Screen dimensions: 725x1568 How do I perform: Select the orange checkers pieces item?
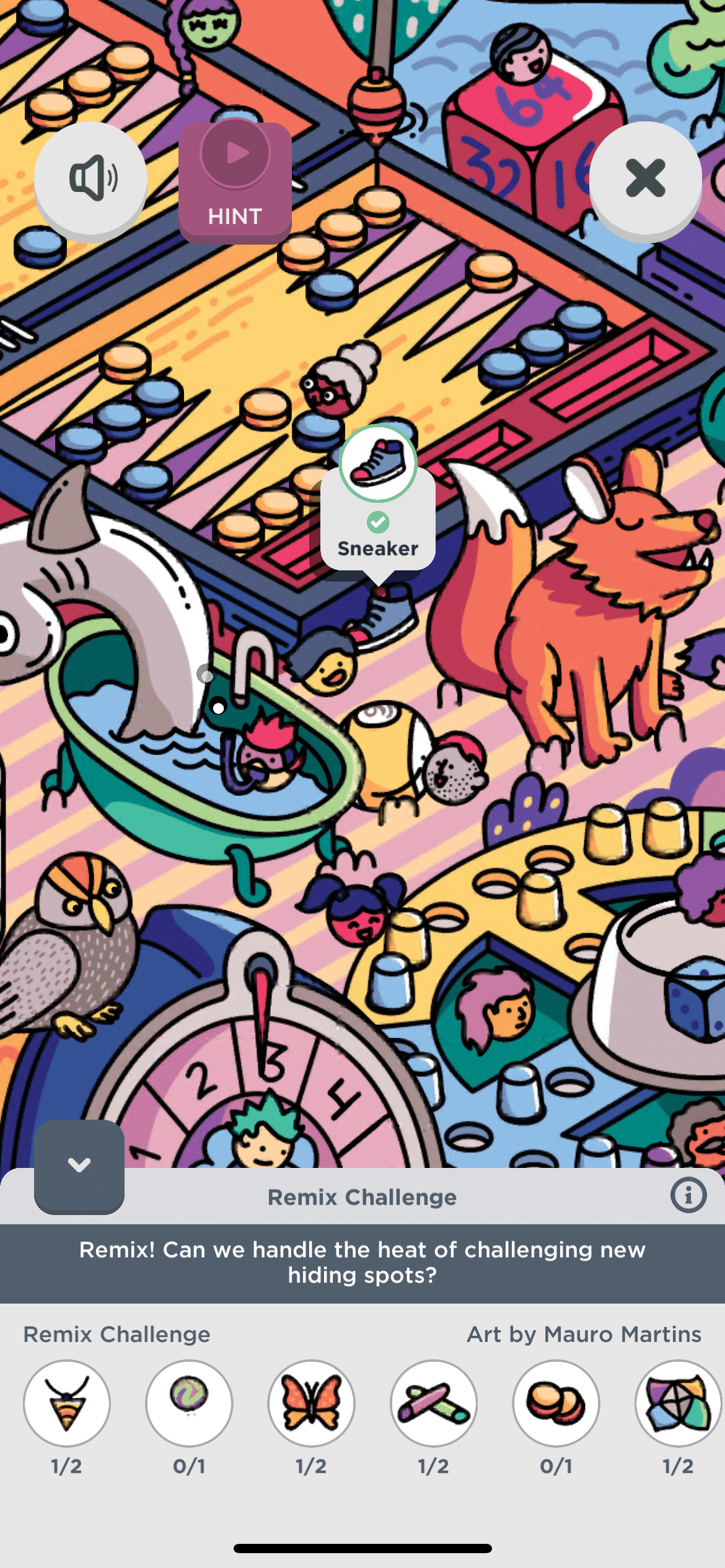[x=556, y=1403]
